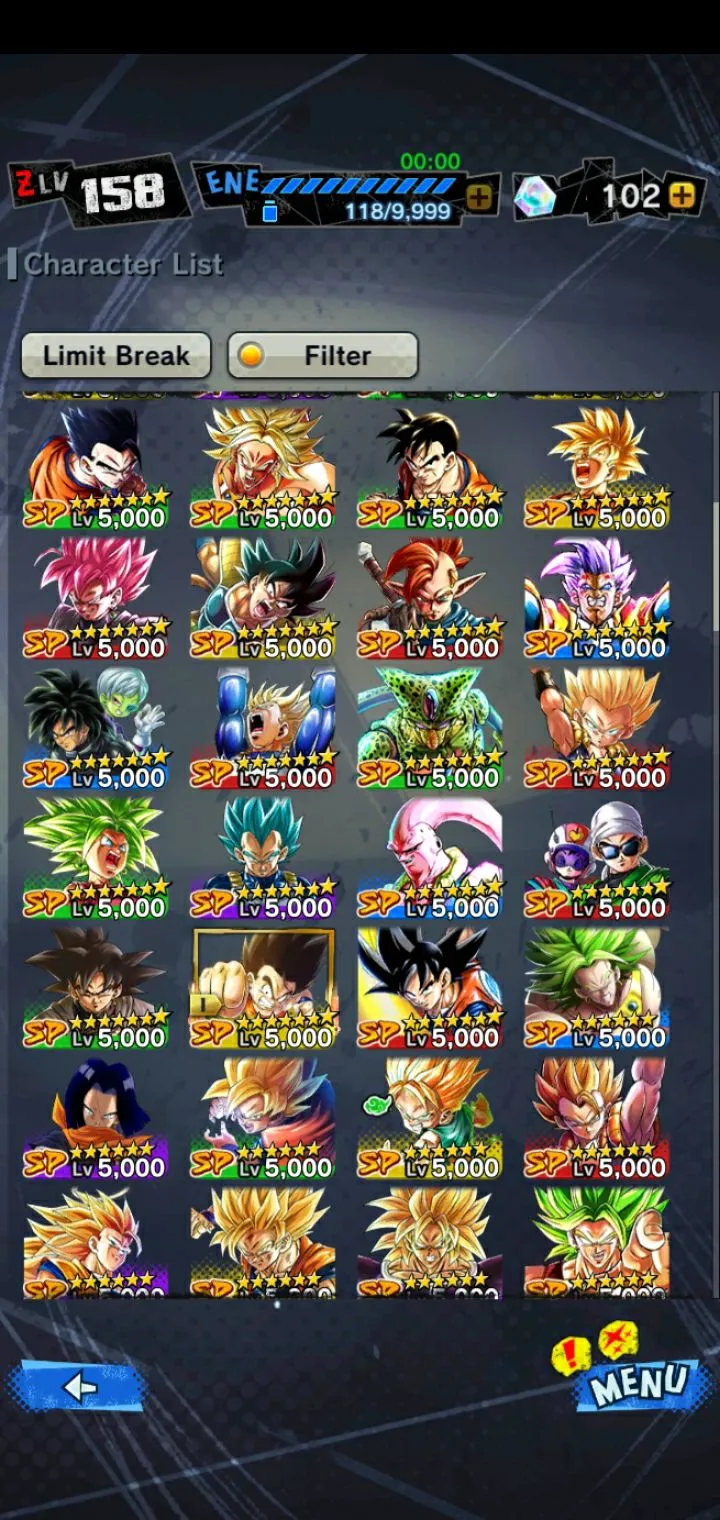Open the Filter options
This screenshot has width=720, height=1520.
pyautogui.click(x=323, y=355)
